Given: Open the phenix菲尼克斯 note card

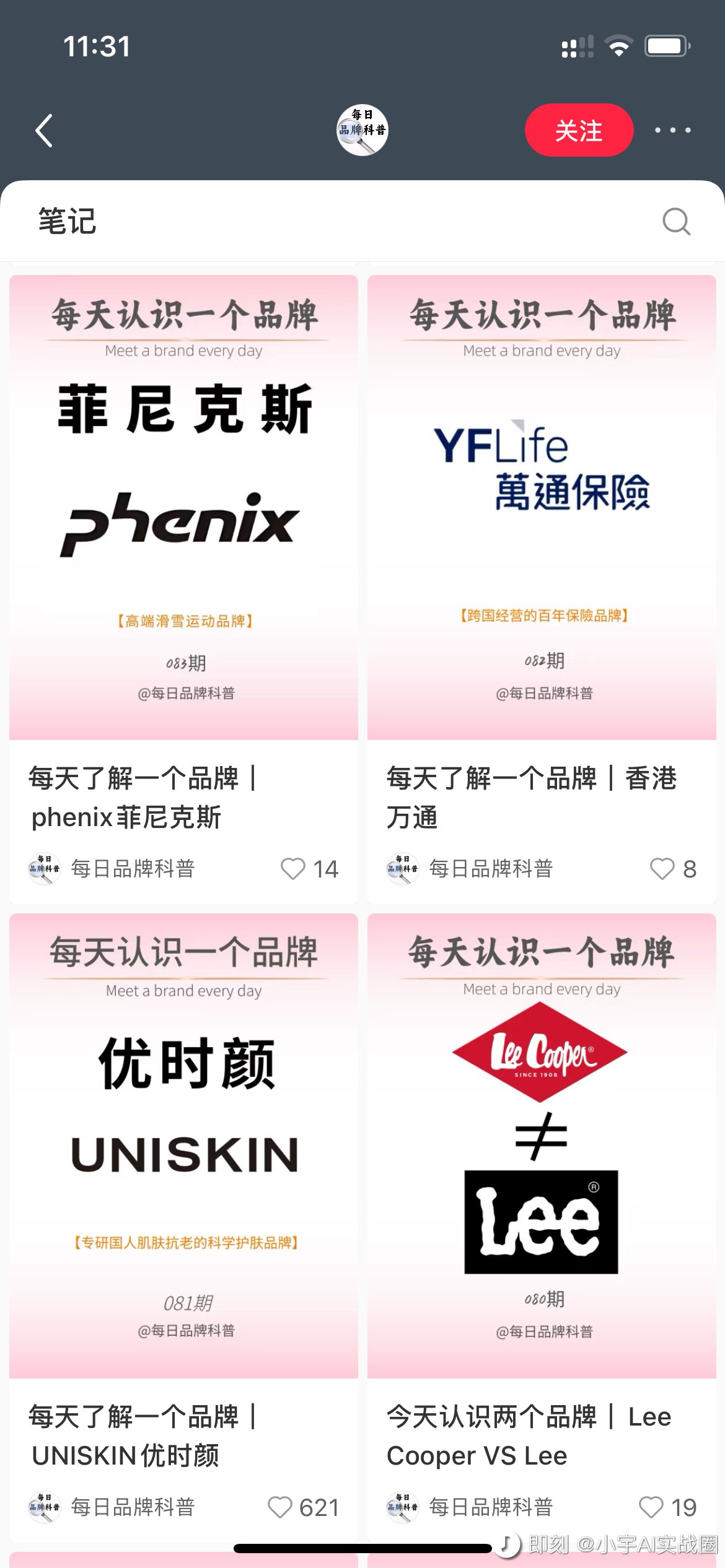Looking at the screenshot, I should (183, 508).
